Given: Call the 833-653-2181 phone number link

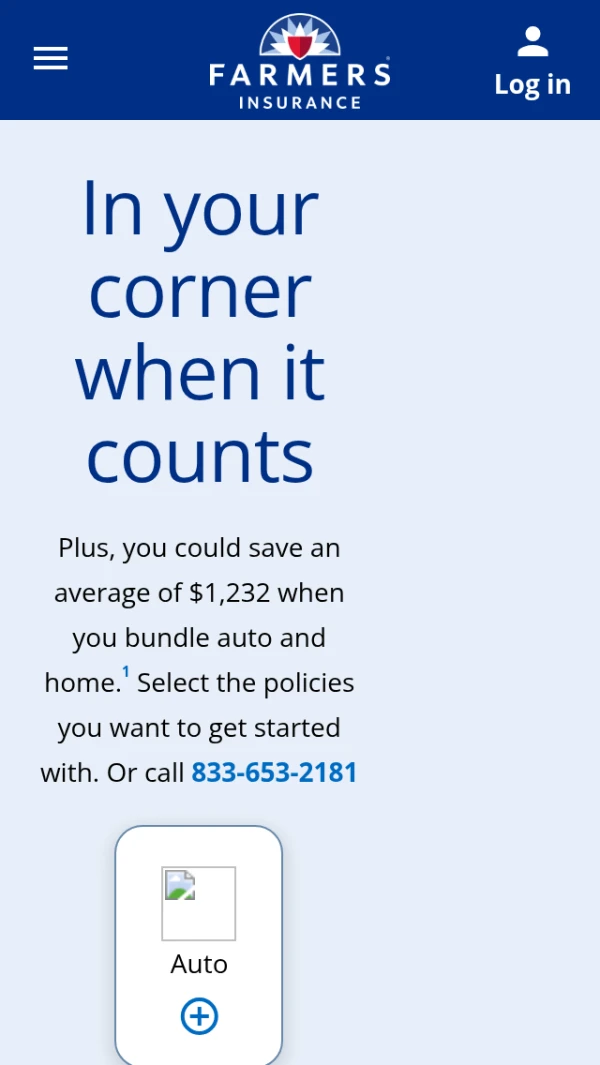Looking at the screenshot, I should (x=274, y=773).
